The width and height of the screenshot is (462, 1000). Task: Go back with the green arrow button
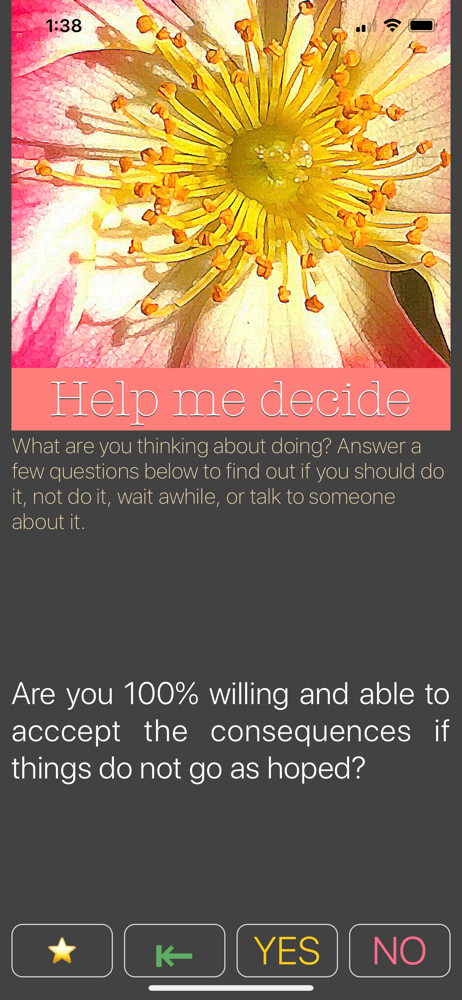(x=174, y=950)
